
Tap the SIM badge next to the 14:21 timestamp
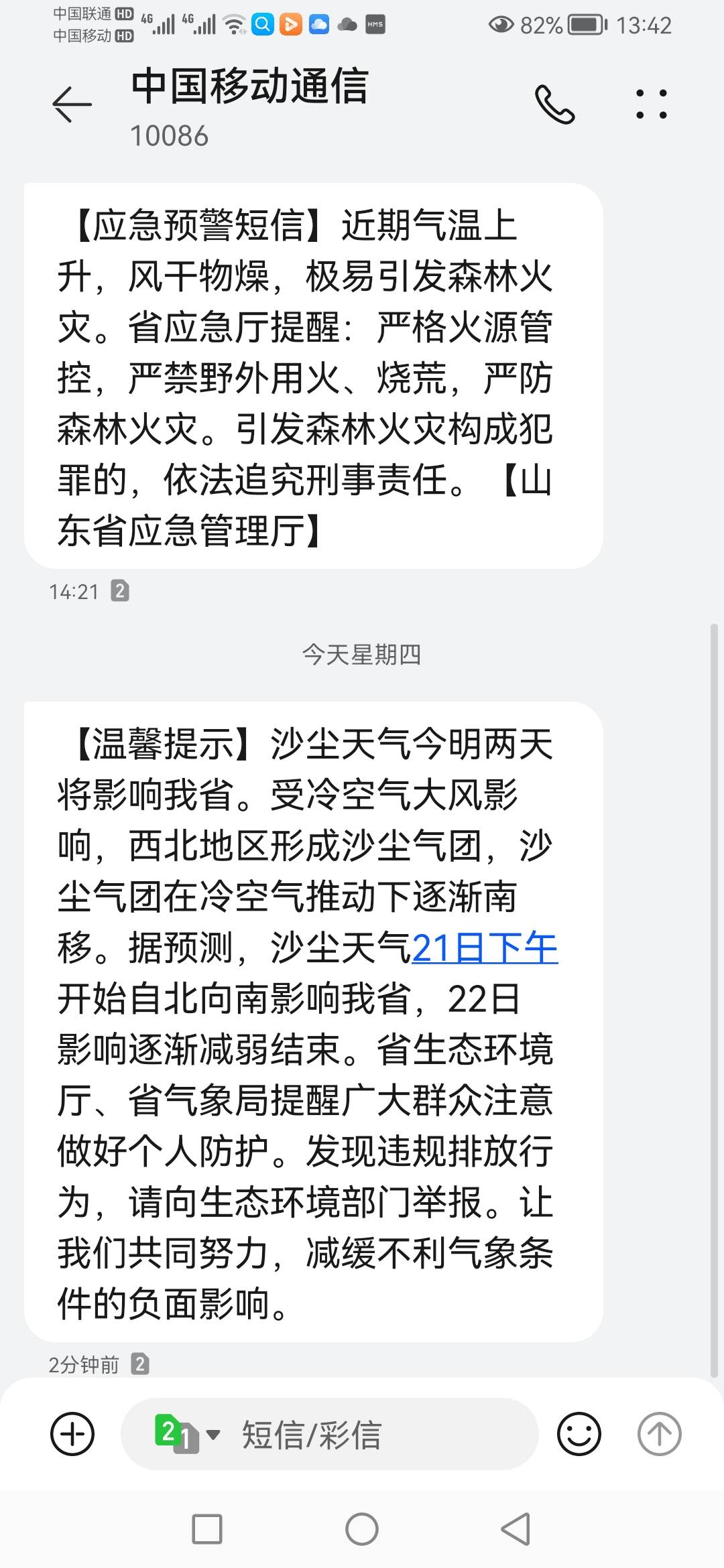119,591
